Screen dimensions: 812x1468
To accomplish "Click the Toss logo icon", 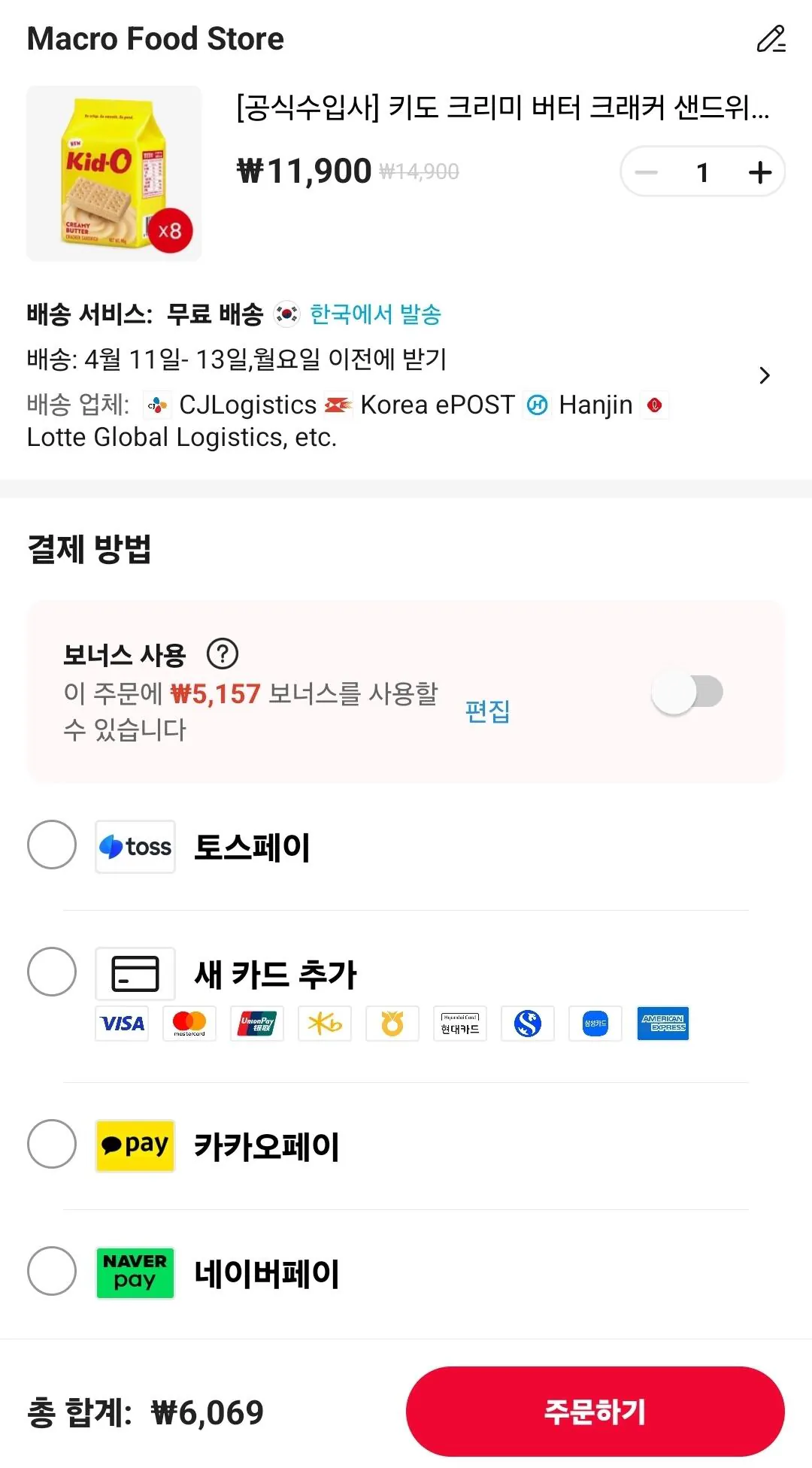I will click(135, 847).
